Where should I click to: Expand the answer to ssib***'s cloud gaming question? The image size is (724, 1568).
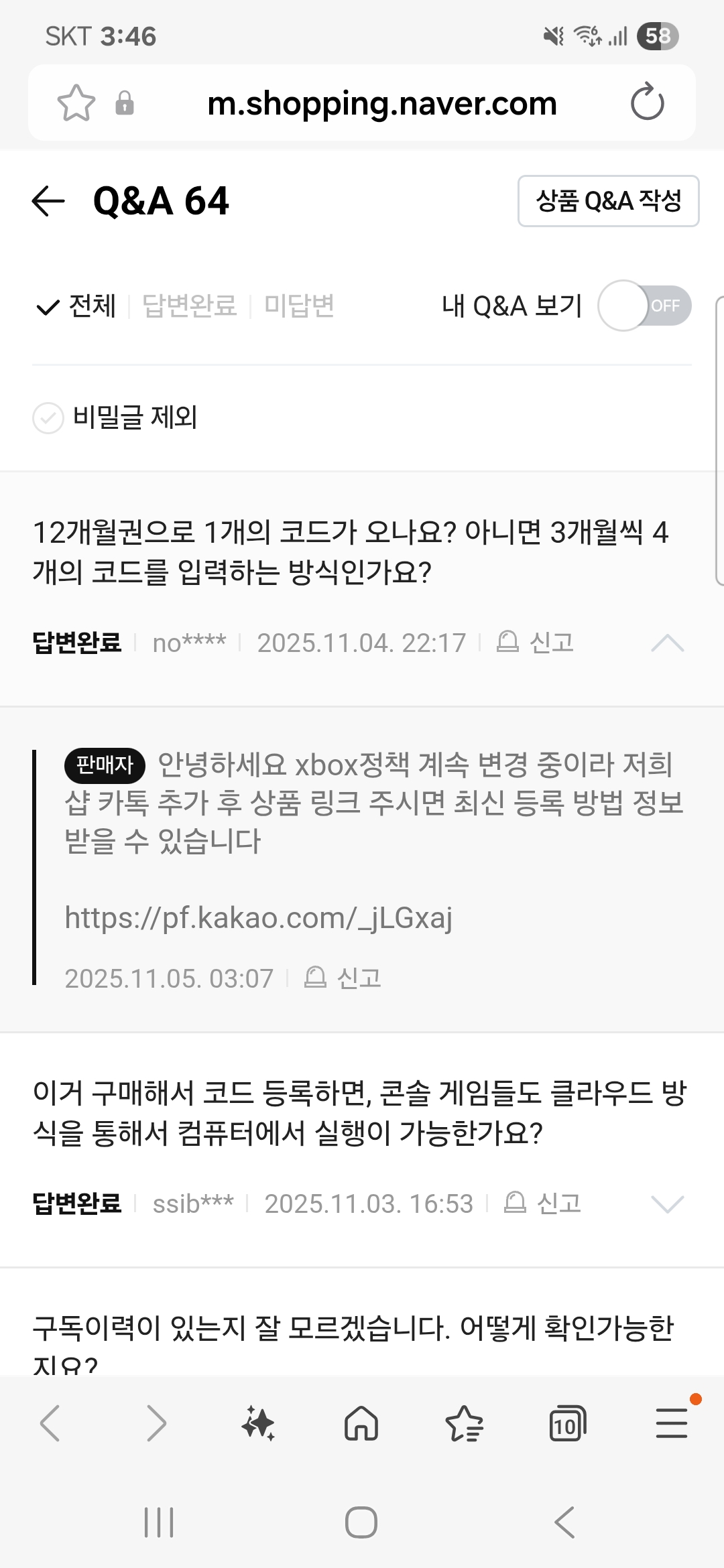(x=667, y=1204)
